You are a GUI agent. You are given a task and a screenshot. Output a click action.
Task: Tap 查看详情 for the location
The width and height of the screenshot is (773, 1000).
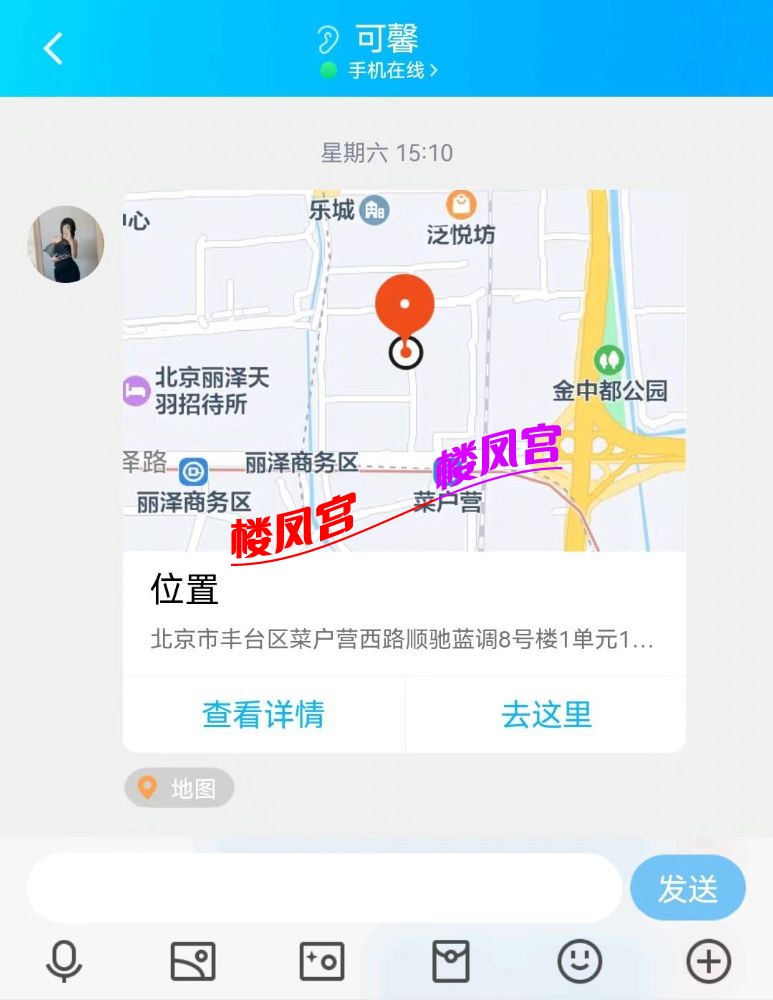pyautogui.click(x=263, y=714)
